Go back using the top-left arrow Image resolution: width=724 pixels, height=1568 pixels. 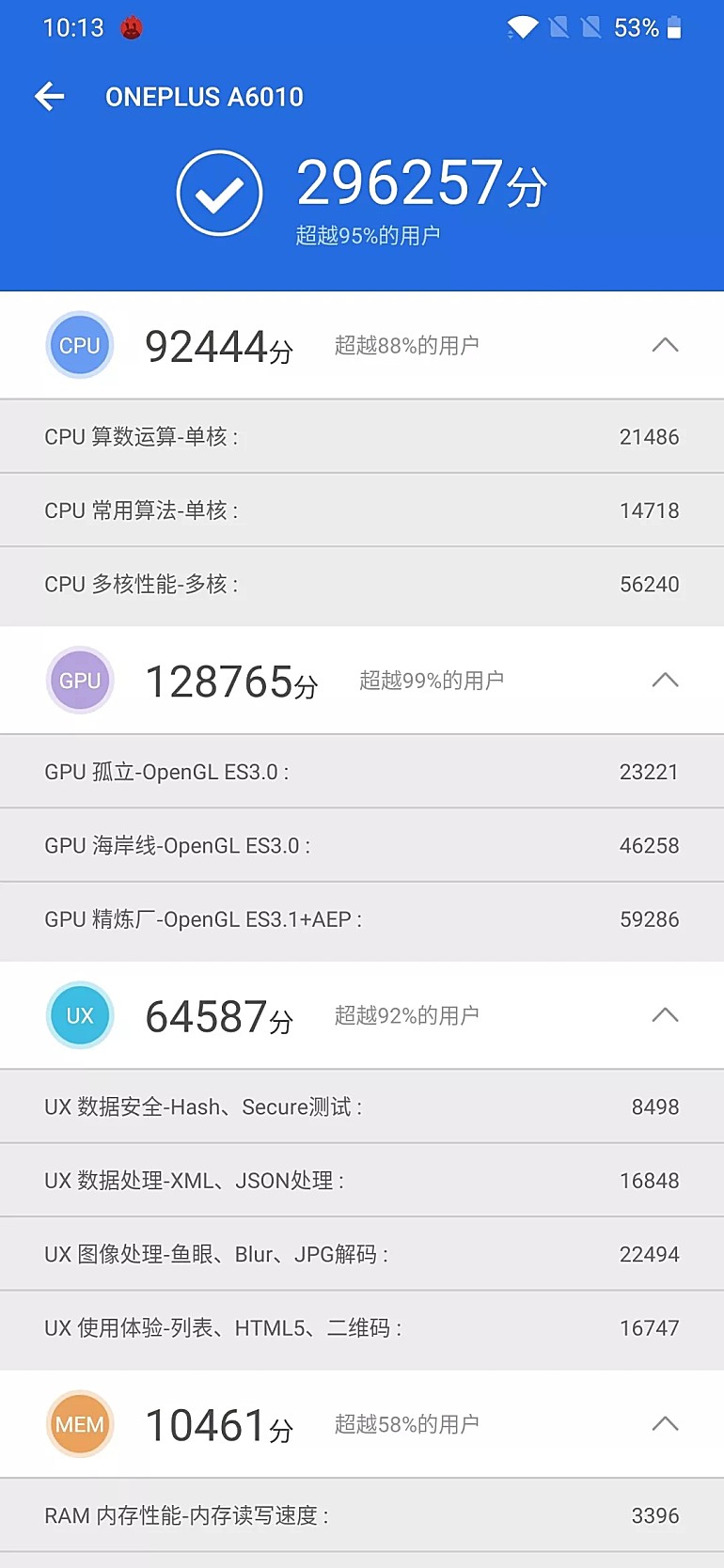(x=49, y=96)
